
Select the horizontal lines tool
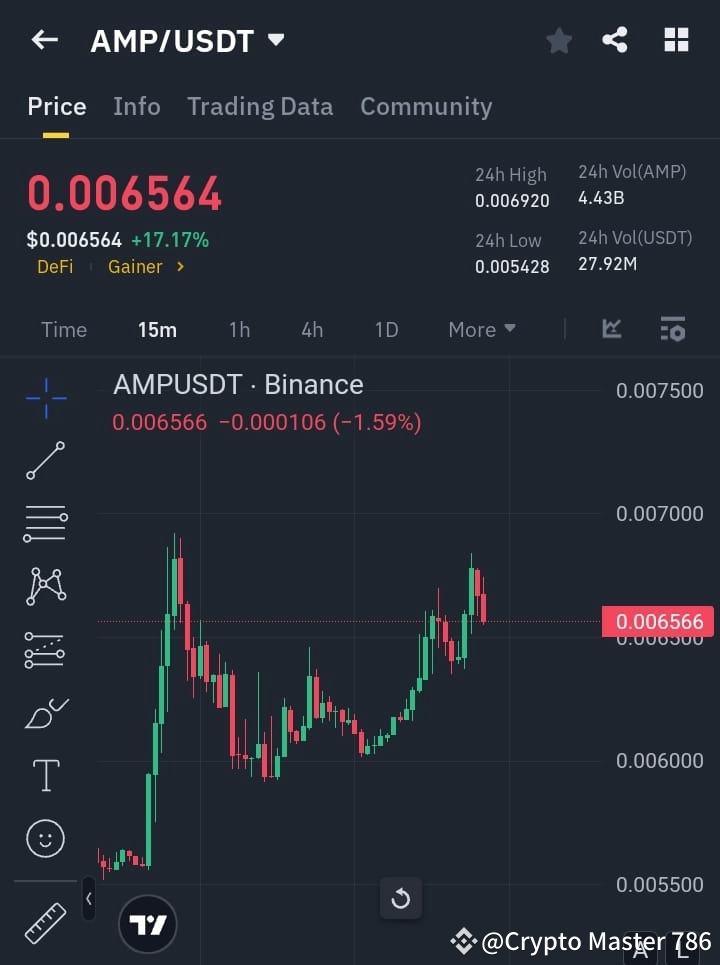(x=45, y=524)
